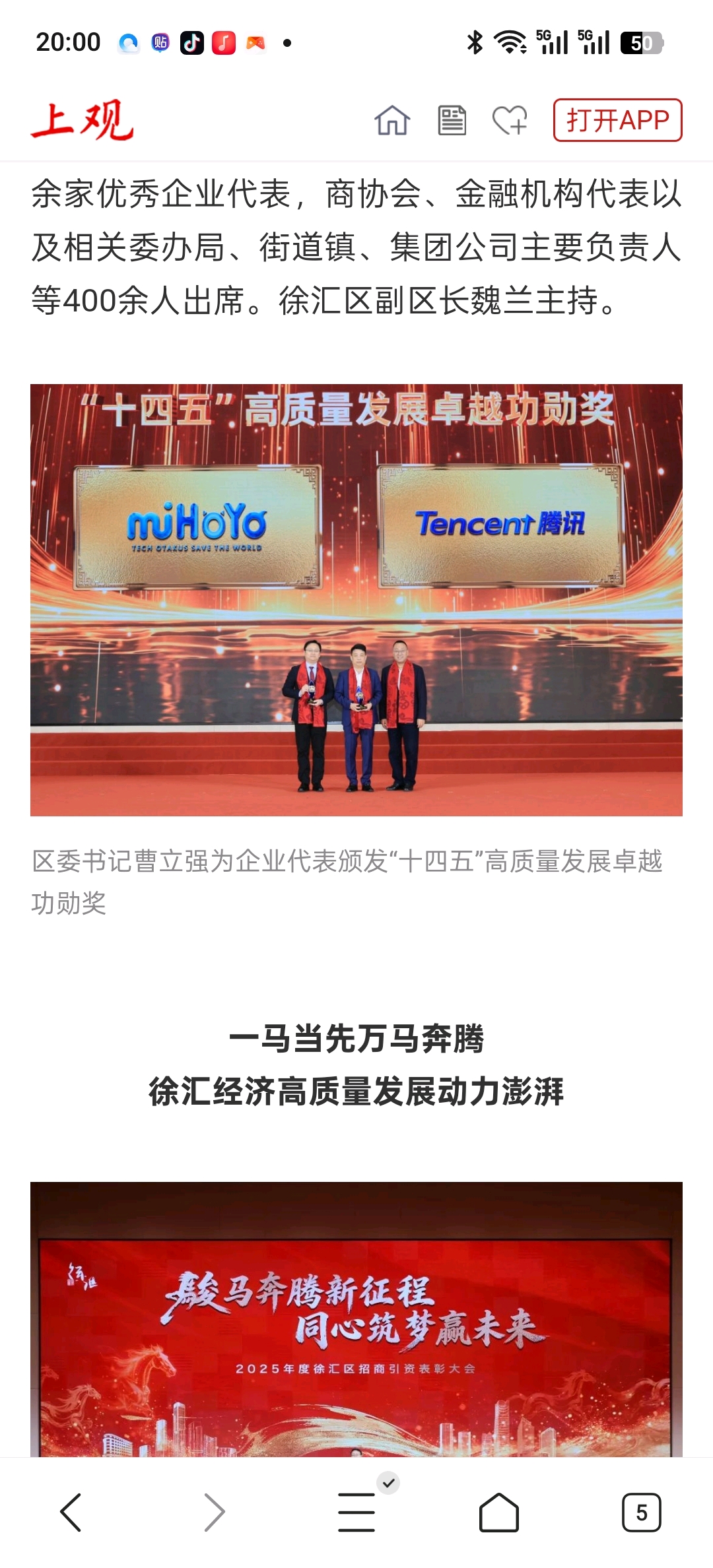Show the 5 open browser tabs

[642, 1512]
